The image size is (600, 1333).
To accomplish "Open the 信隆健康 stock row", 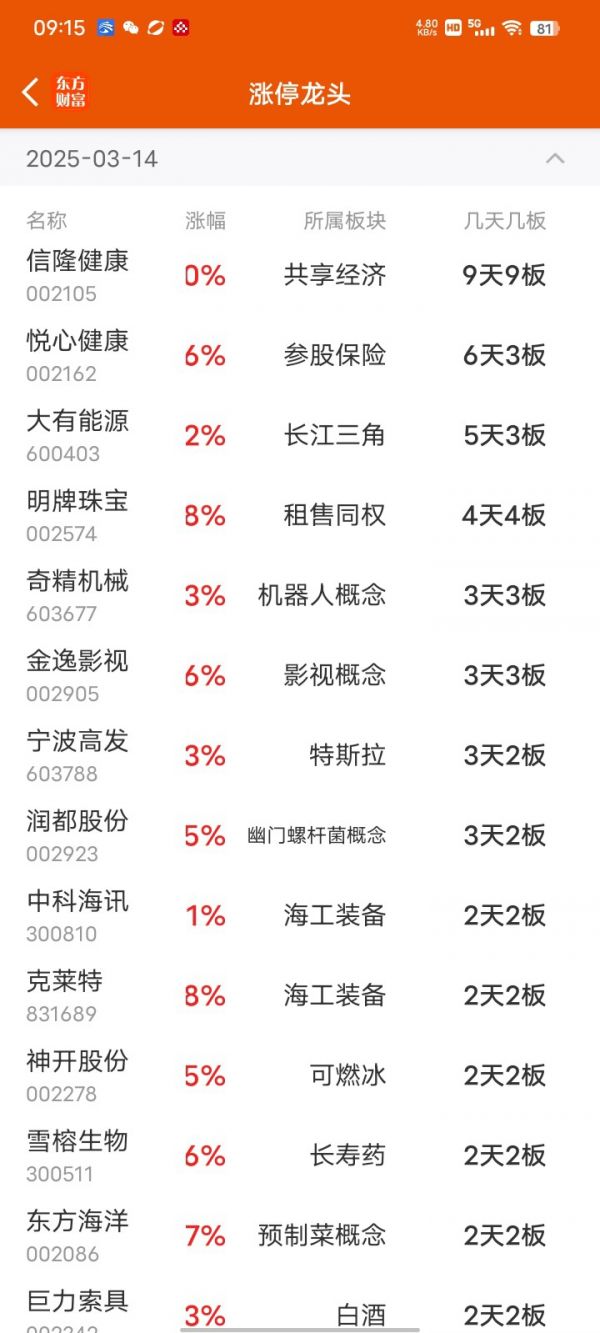I will click(x=300, y=275).
